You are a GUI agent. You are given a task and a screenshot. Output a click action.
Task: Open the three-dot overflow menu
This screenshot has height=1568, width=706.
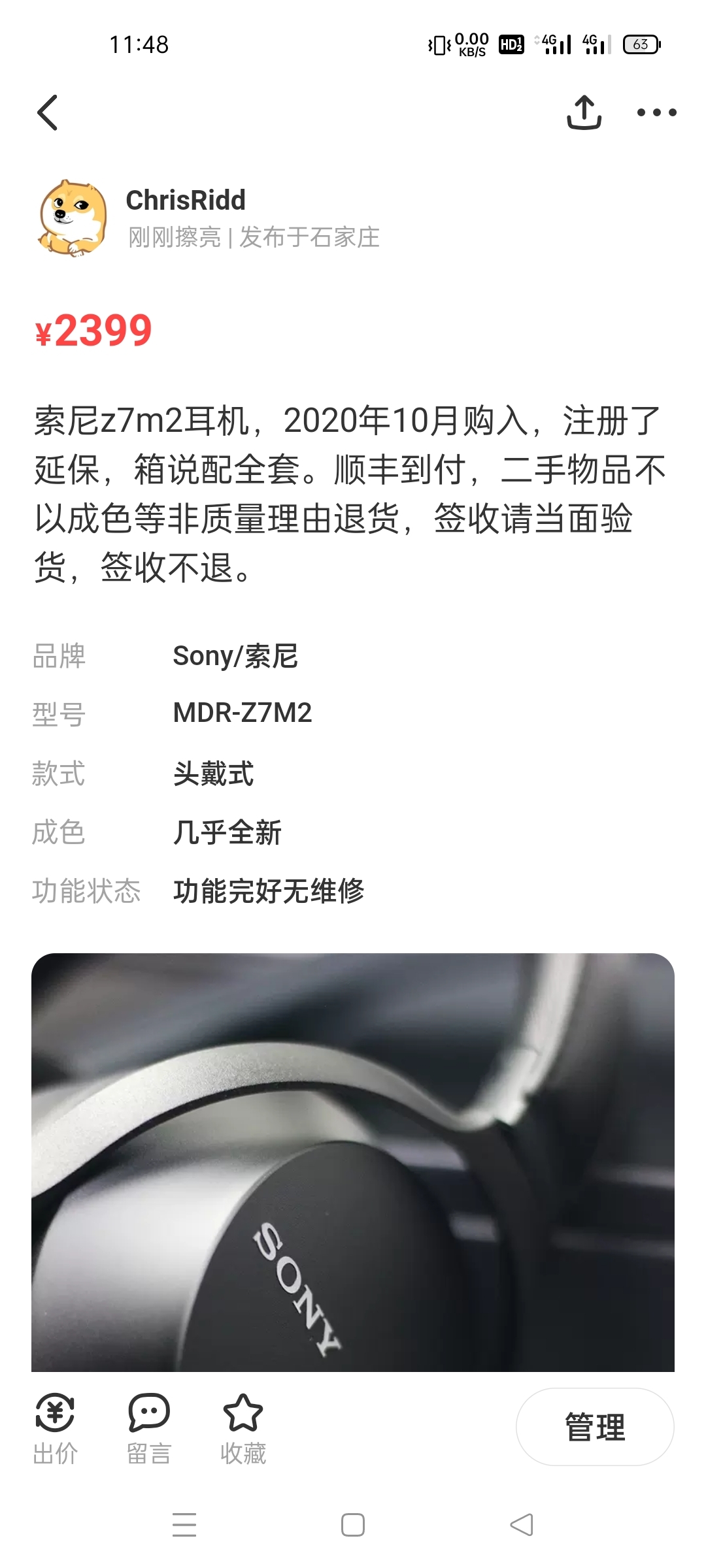pyautogui.click(x=656, y=112)
